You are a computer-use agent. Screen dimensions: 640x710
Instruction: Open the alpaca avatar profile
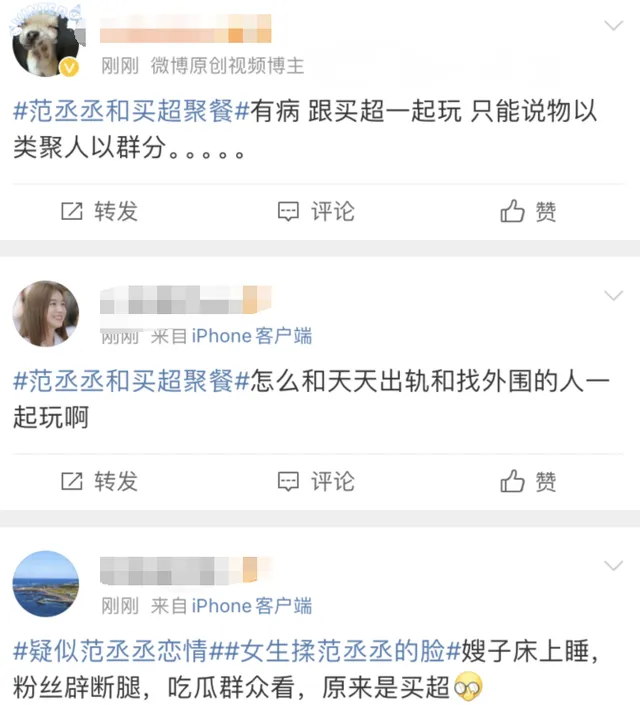pos(45,45)
